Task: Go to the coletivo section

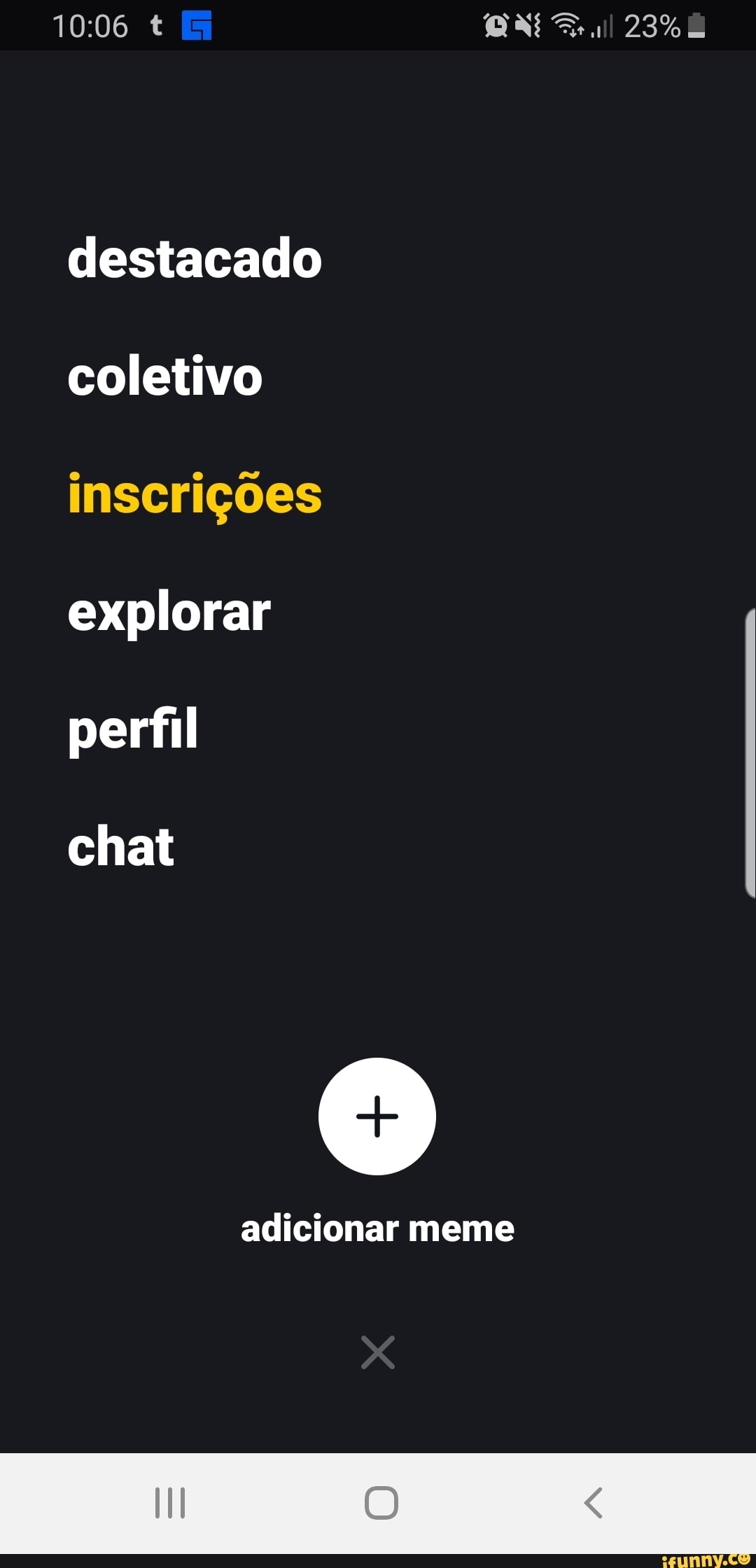Action: point(165,376)
